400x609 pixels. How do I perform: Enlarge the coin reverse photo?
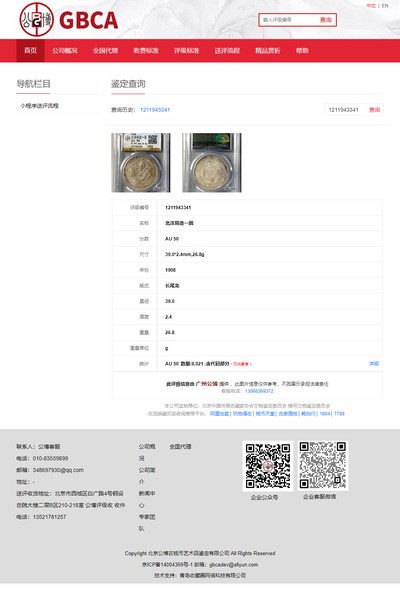[x=212, y=163]
